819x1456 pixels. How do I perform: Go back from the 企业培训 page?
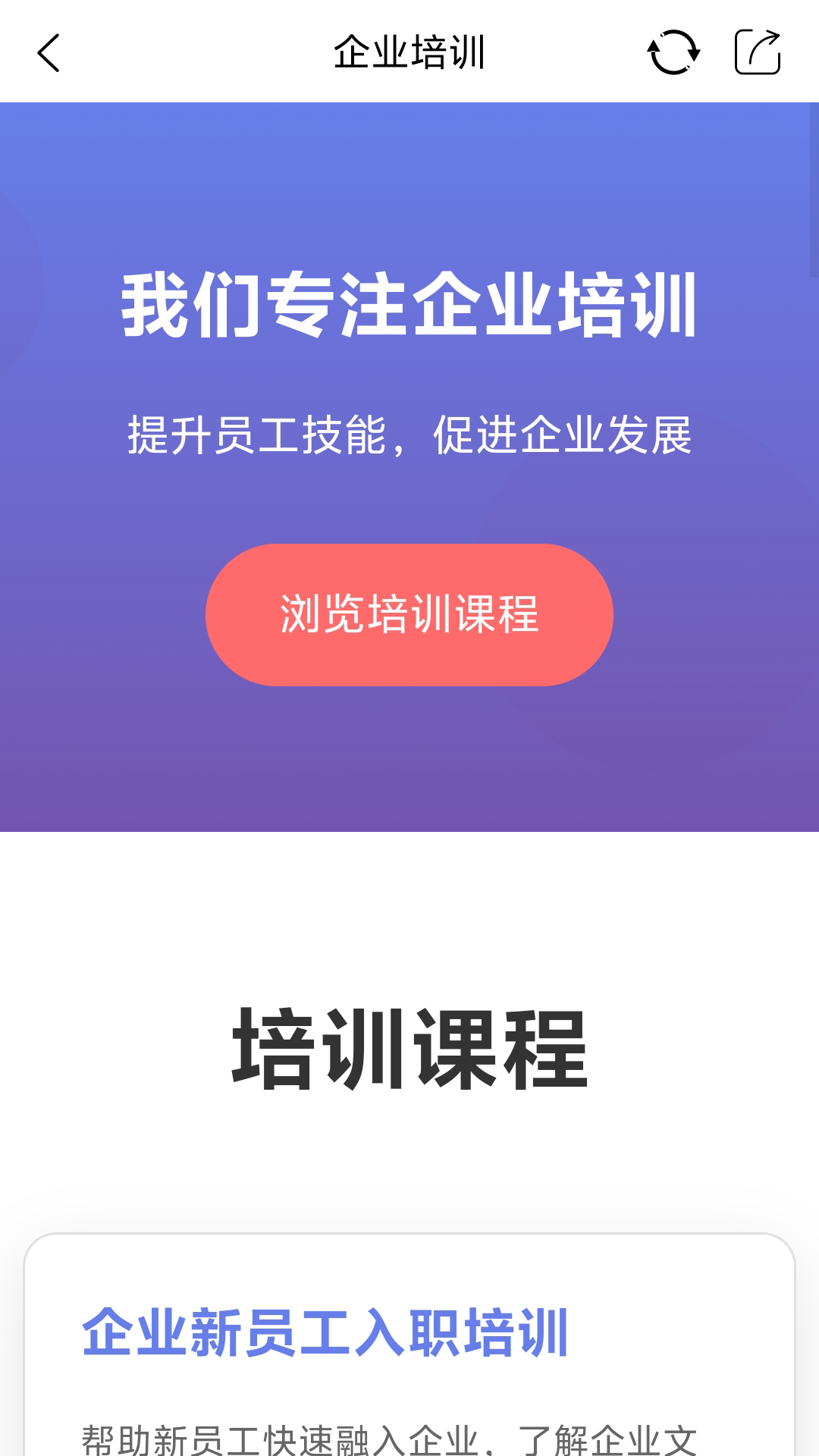(49, 53)
